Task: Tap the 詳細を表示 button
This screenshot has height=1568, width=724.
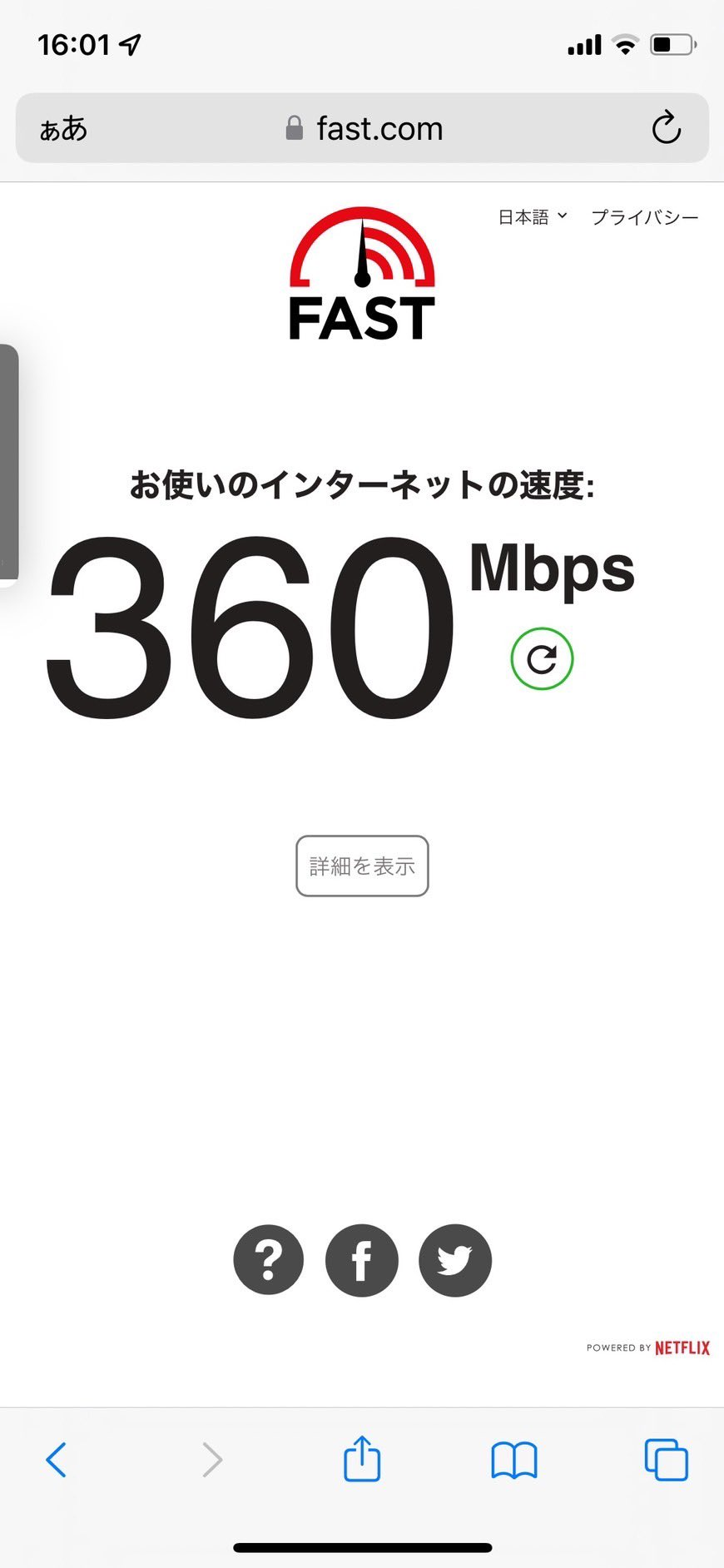Action: click(x=362, y=866)
